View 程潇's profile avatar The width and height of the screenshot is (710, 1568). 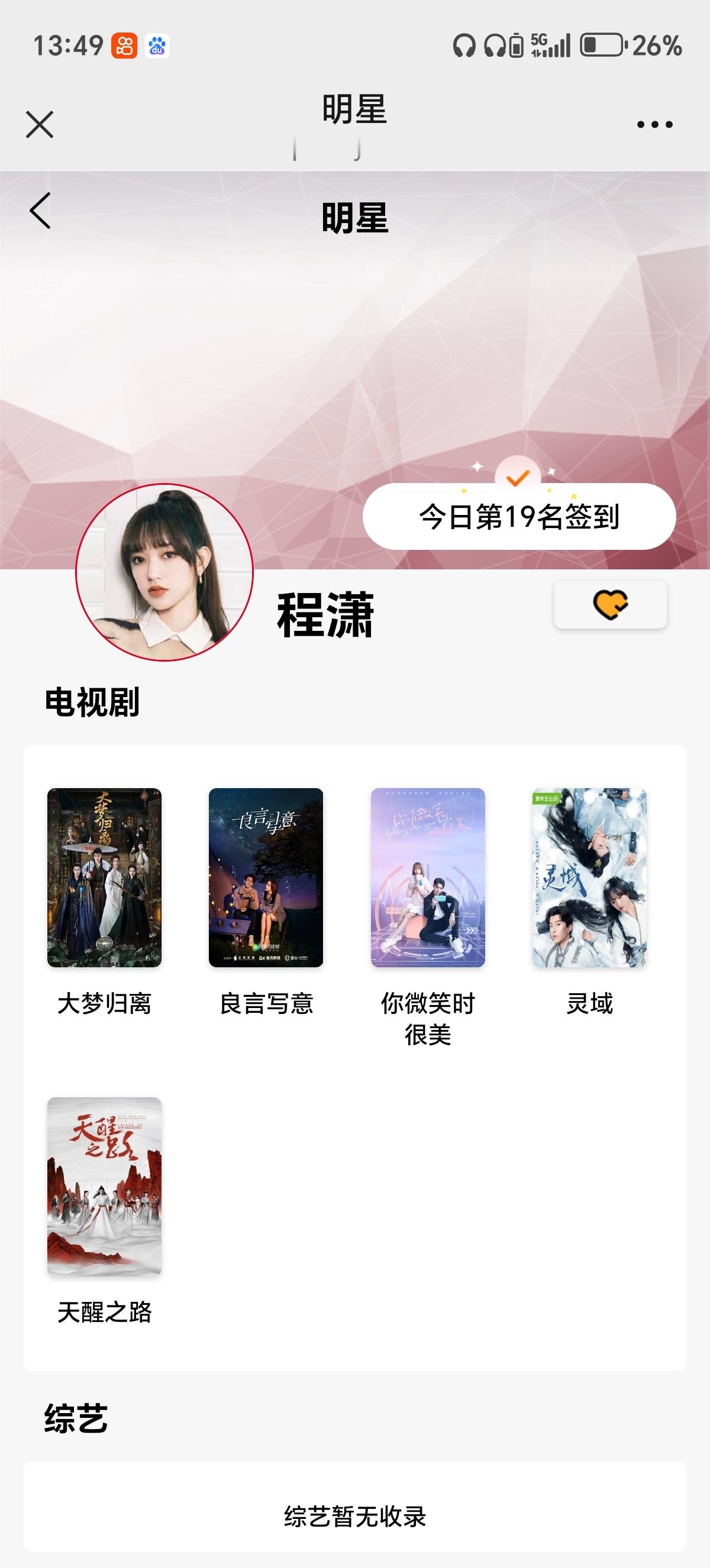click(x=164, y=572)
